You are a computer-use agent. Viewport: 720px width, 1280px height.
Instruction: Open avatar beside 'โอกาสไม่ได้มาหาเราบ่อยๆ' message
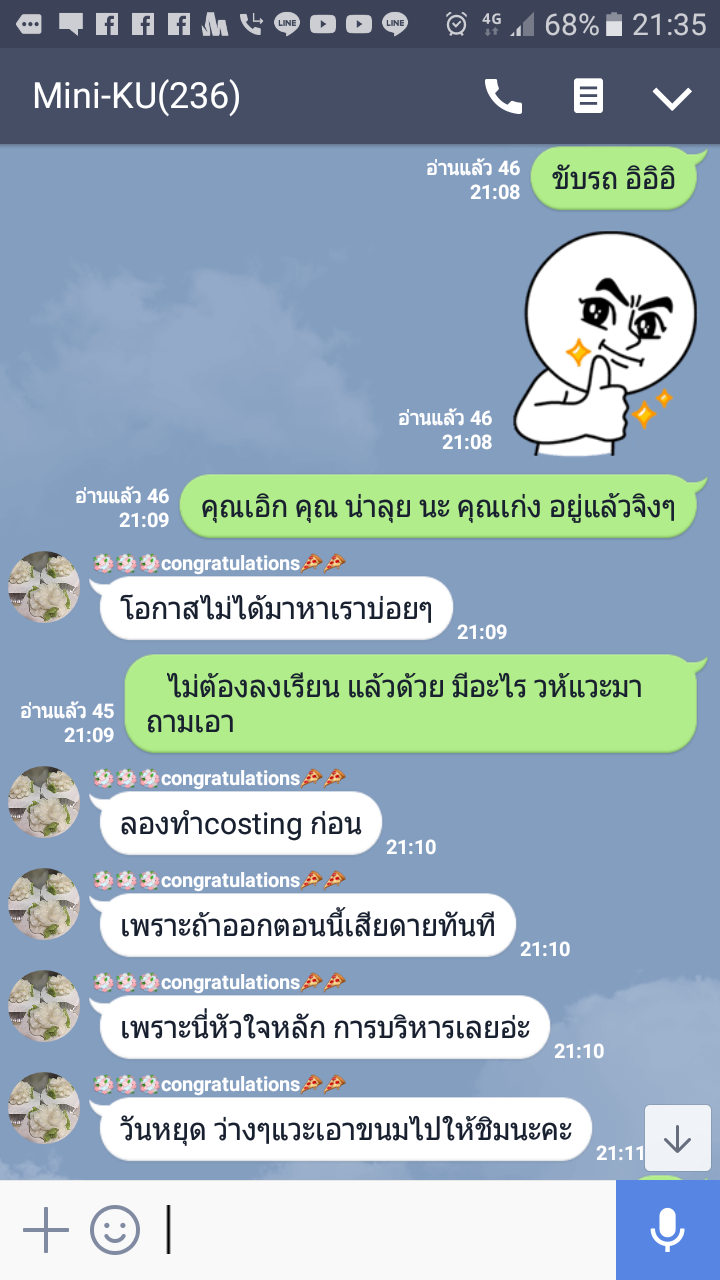click(44, 587)
